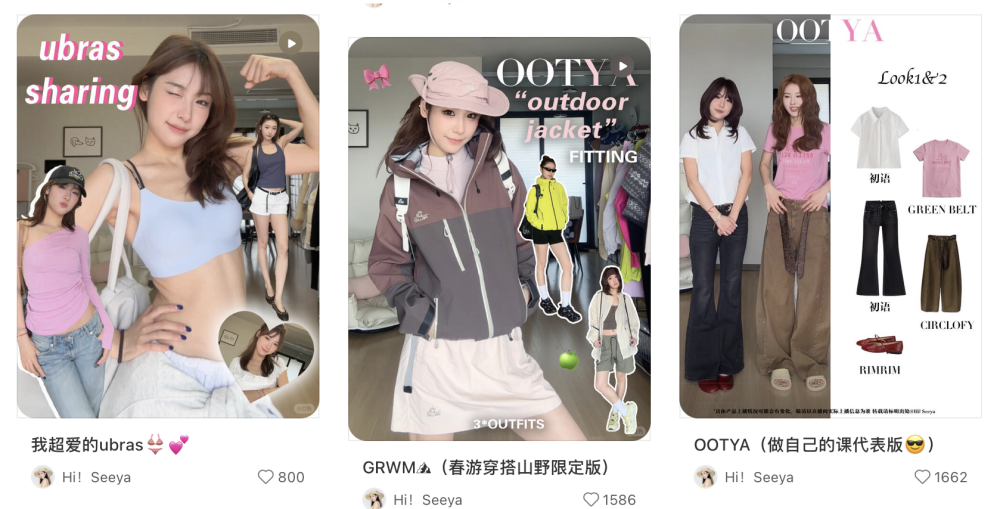The image size is (1000, 509).
Task: Open the ubras sharing video post
Action: click(168, 215)
